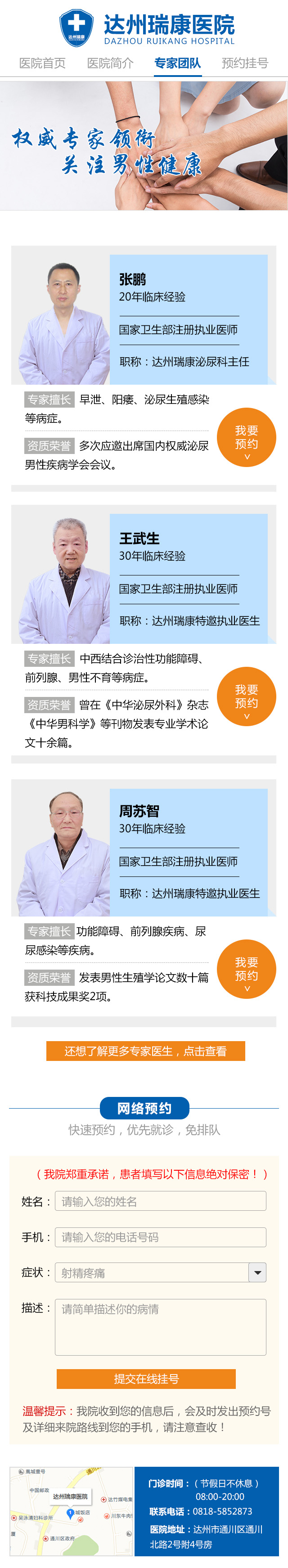The width and height of the screenshot is (288, 1568).
Task: Open 还想了解更多专家医生,点击查看 button
Action: (145, 1051)
